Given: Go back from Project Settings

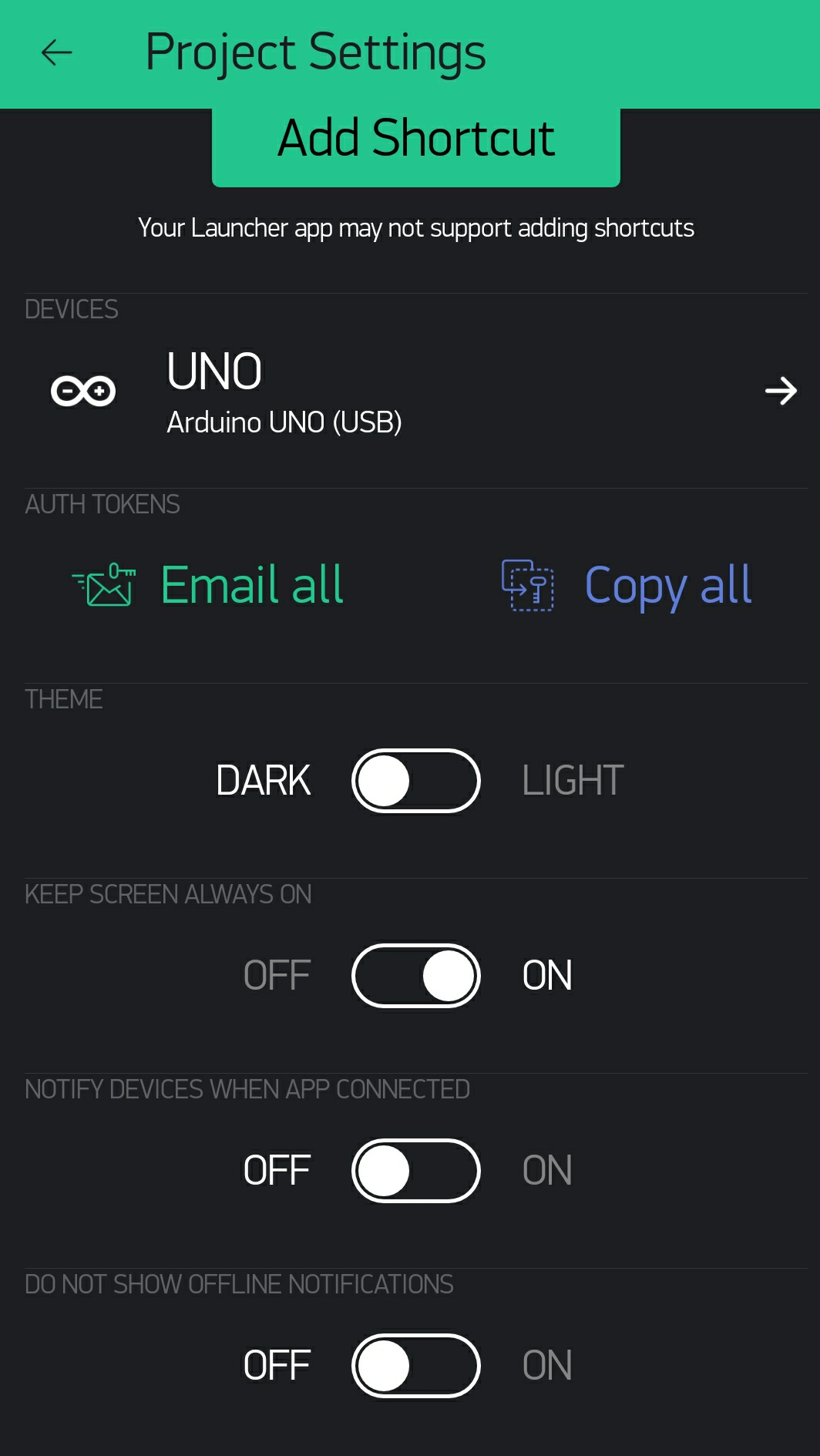Looking at the screenshot, I should [56, 52].
